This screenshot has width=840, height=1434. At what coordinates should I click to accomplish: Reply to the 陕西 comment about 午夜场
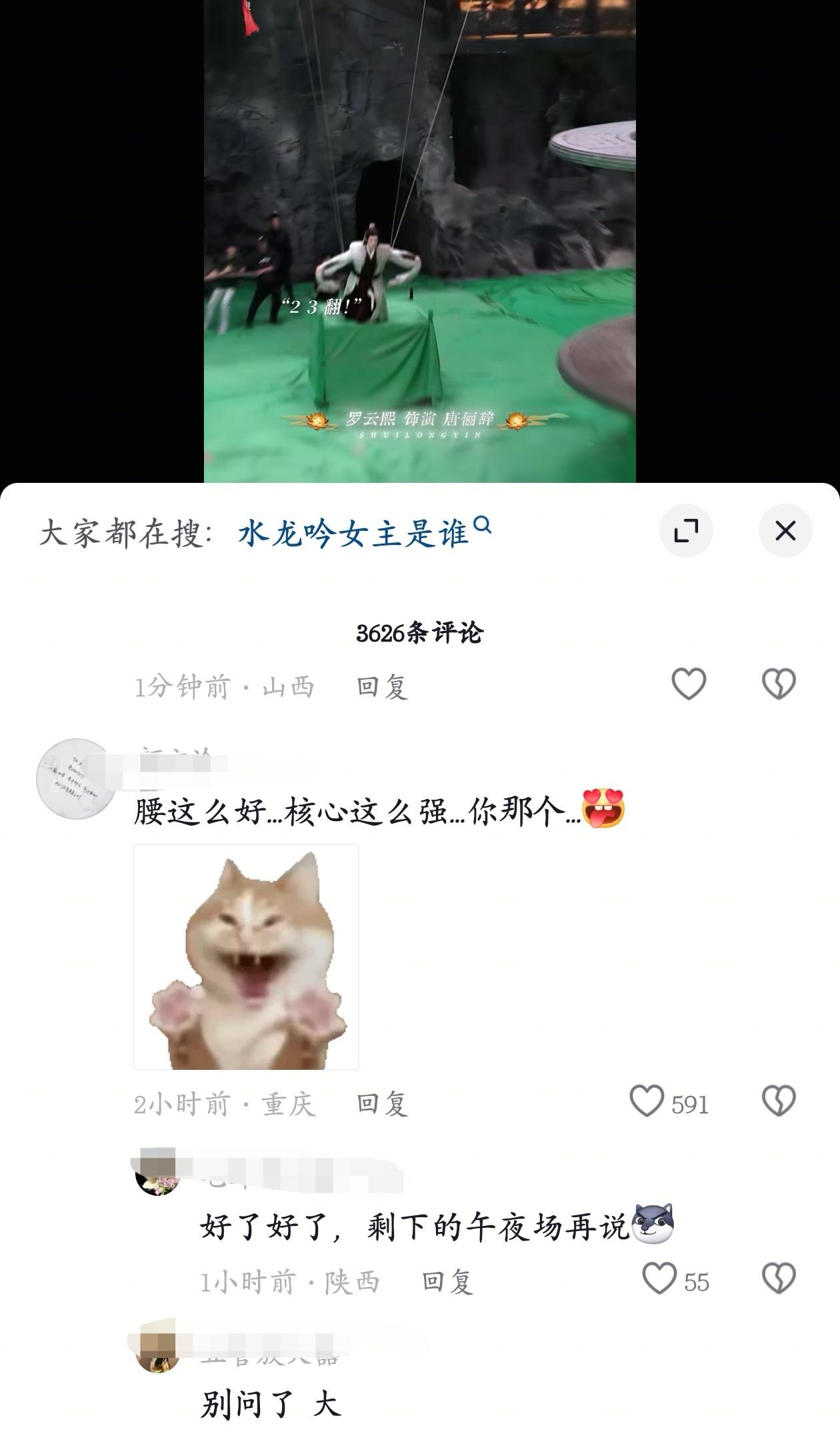[447, 1282]
